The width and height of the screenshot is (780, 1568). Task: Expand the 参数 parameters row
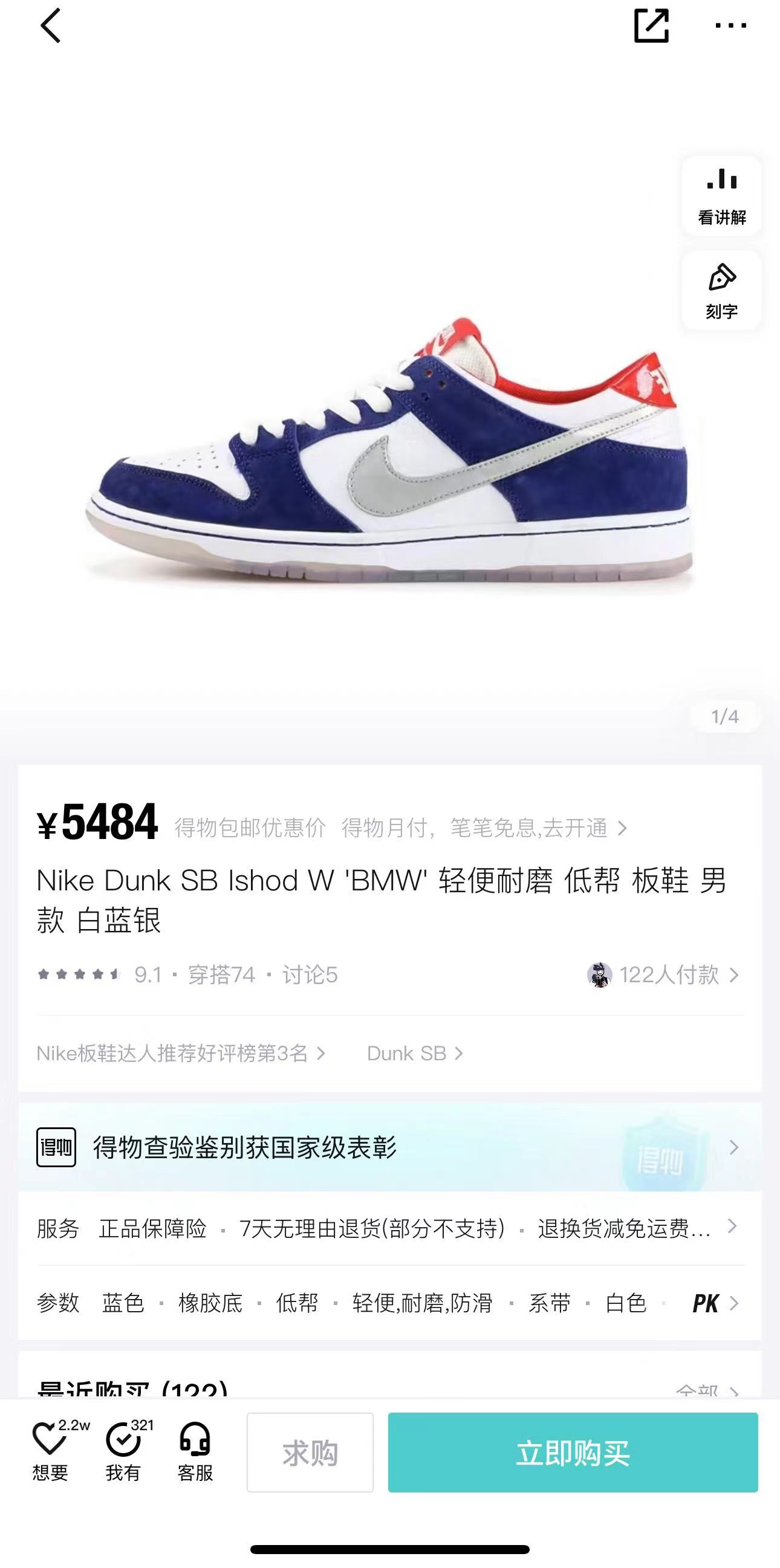point(389,1303)
